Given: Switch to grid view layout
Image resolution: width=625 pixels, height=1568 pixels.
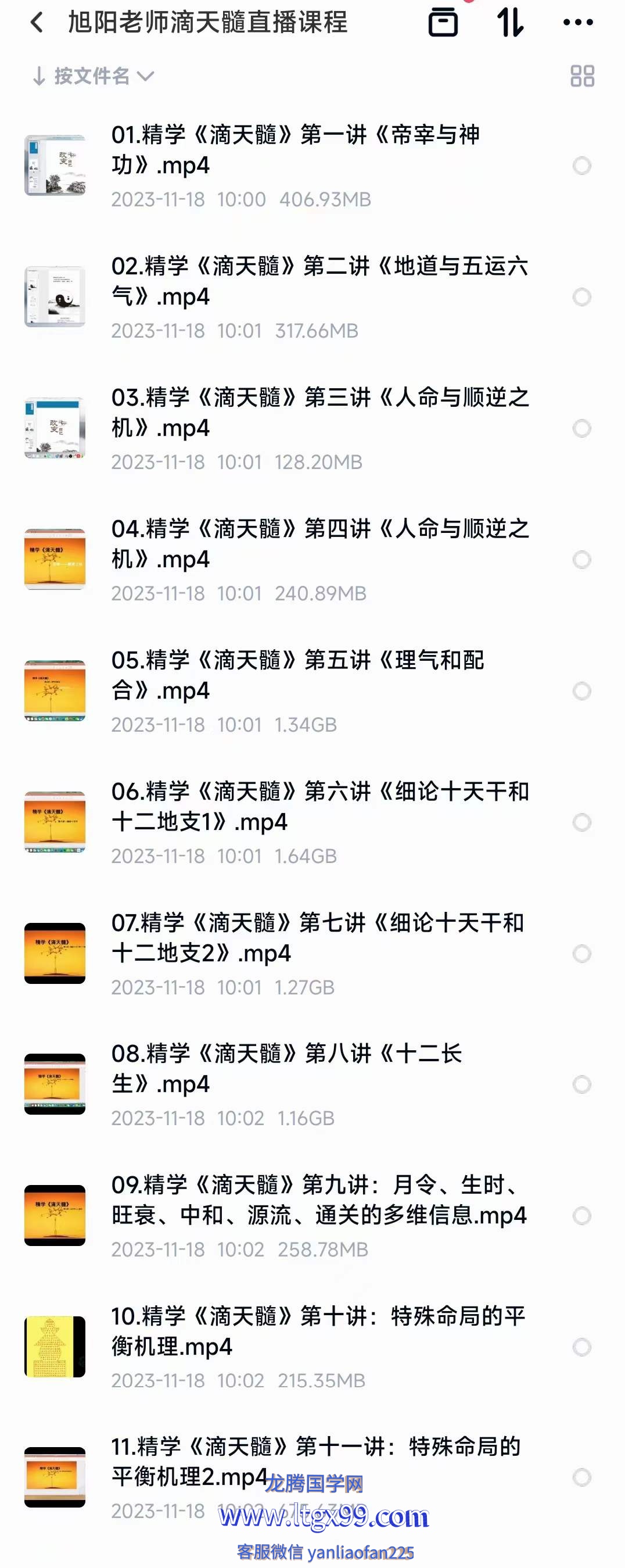Looking at the screenshot, I should click(582, 76).
